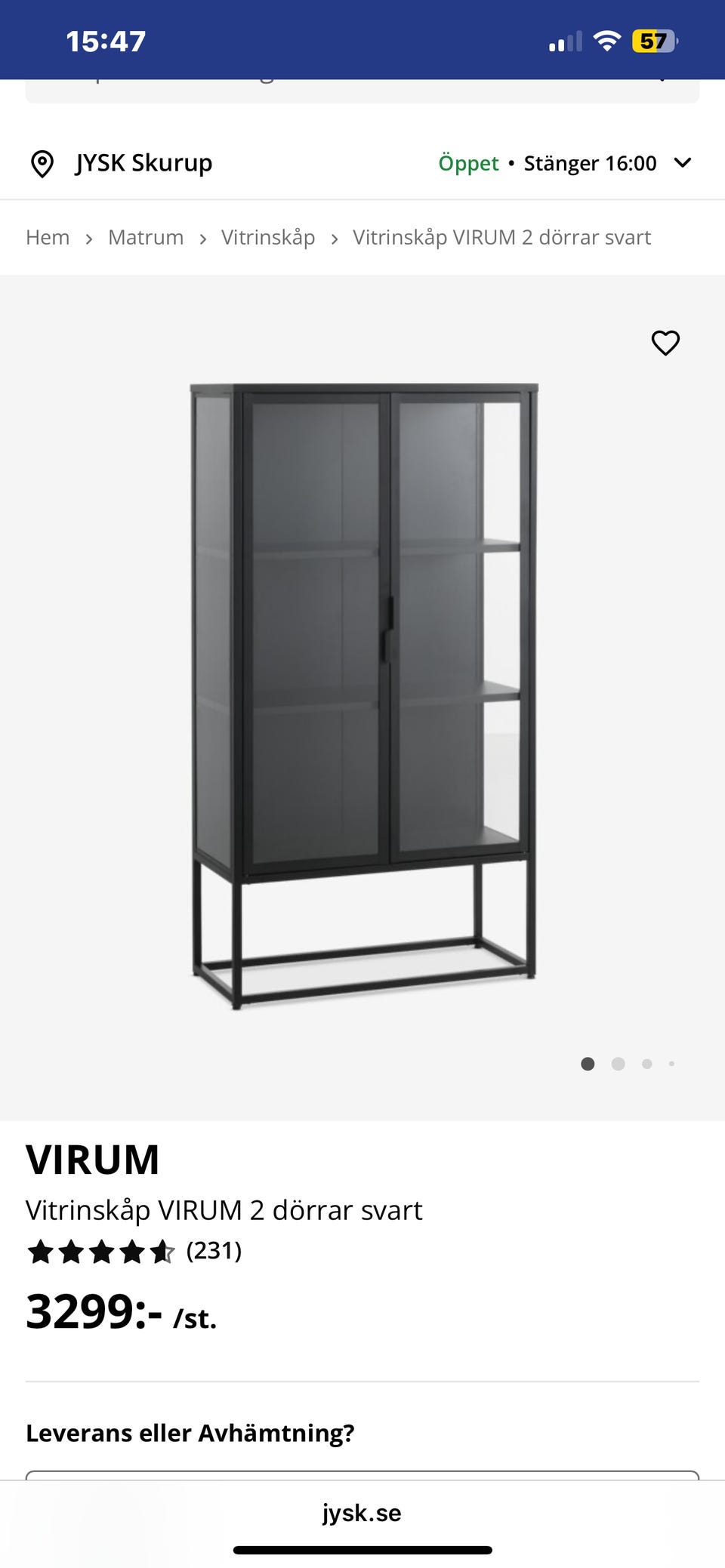Tap the jysk.se address bar
The width and height of the screenshot is (725, 1568).
point(362,1513)
